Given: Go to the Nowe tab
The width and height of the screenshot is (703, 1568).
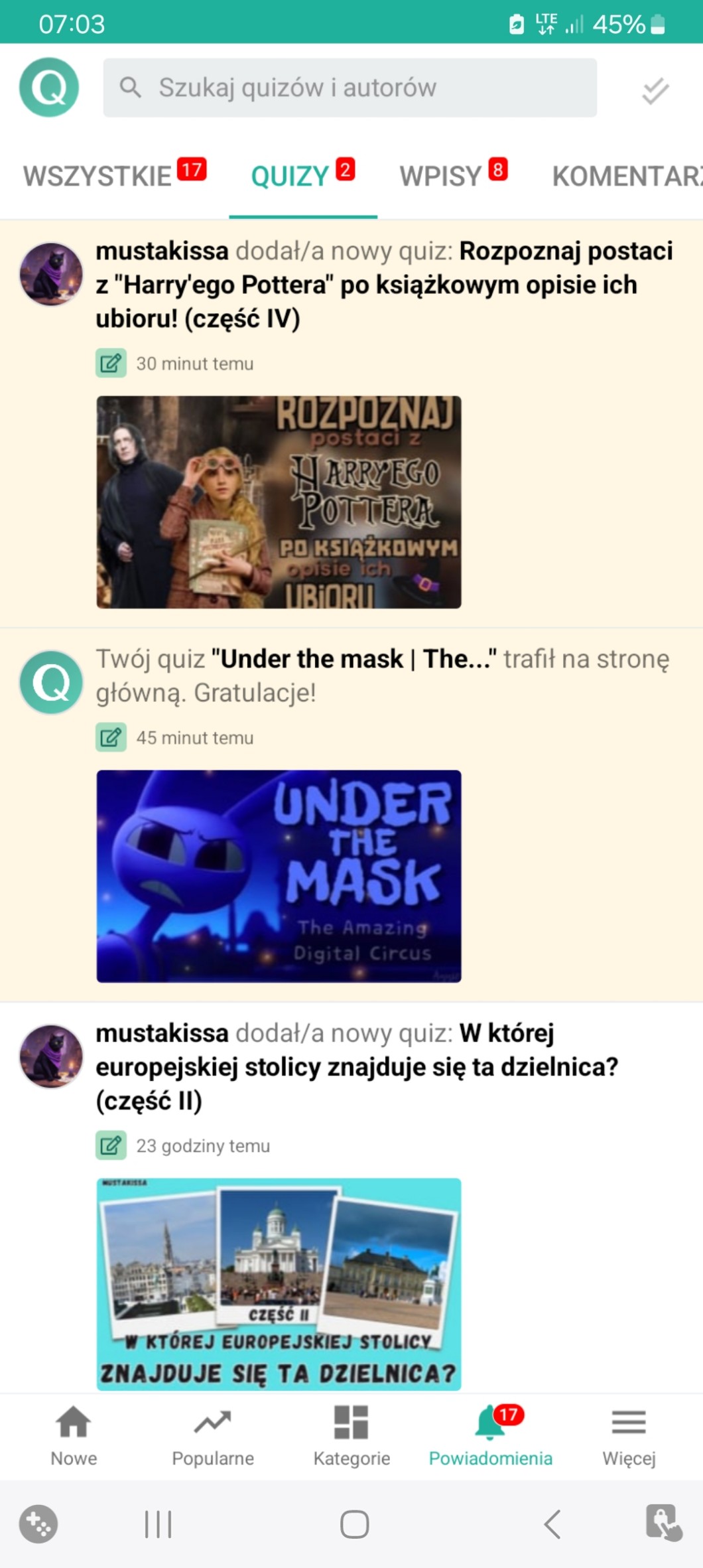Looking at the screenshot, I should pyautogui.click(x=74, y=1437).
